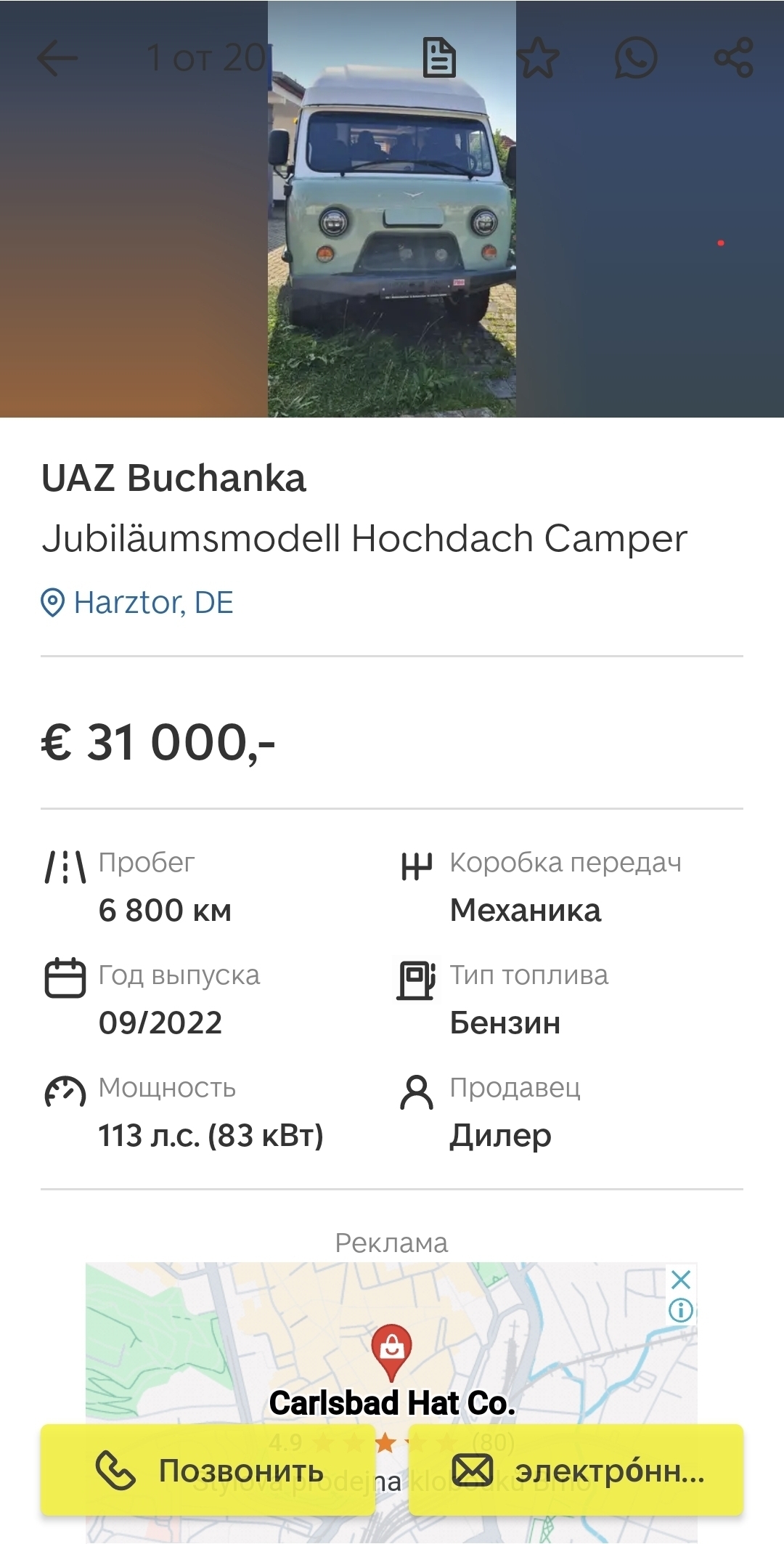Screen dimensions: 784x1544
Task: Share this car listing
Action: coord(733,58)
